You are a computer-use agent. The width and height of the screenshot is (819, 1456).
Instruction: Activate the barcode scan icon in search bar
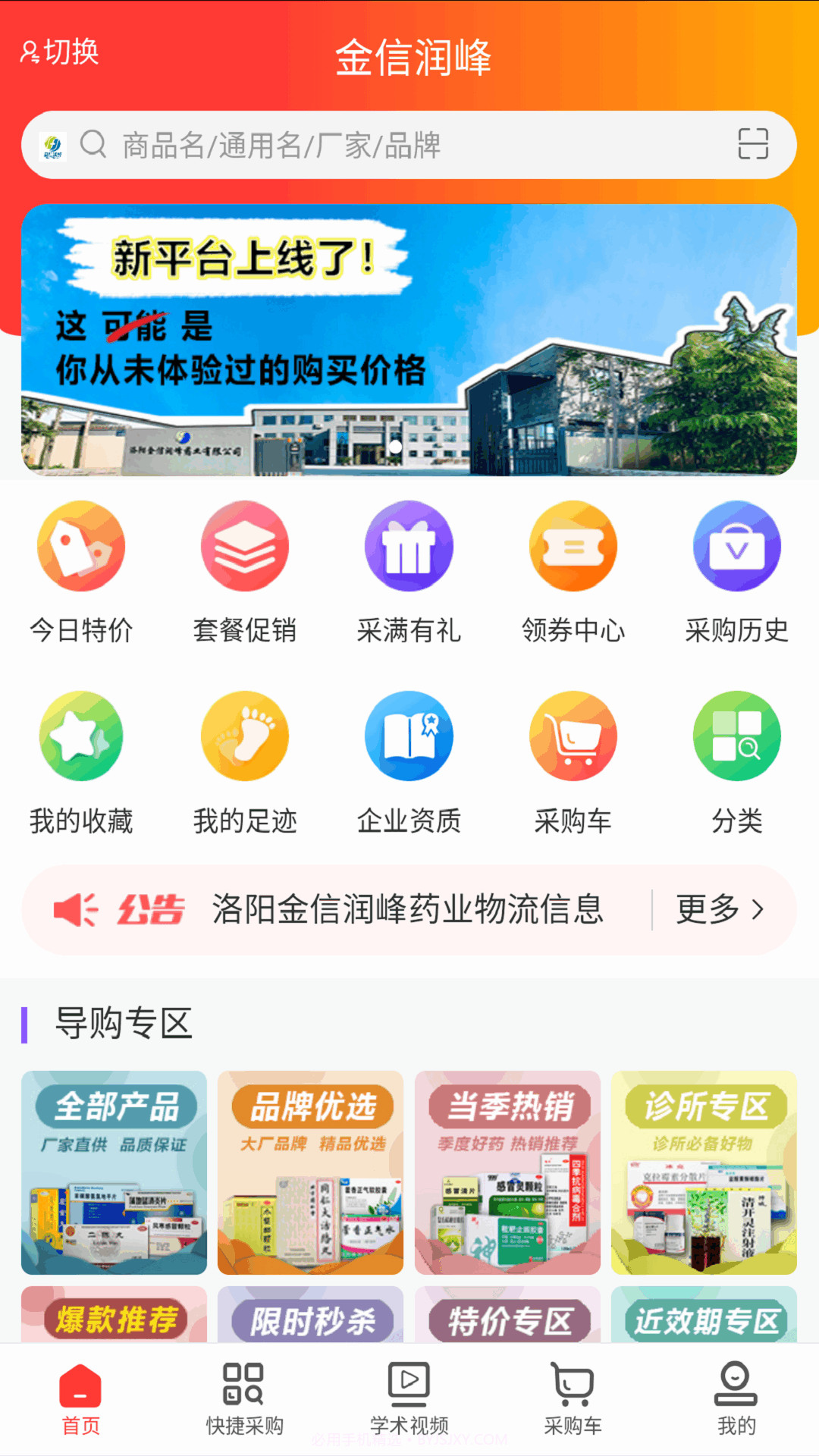[x=753, y=146]
